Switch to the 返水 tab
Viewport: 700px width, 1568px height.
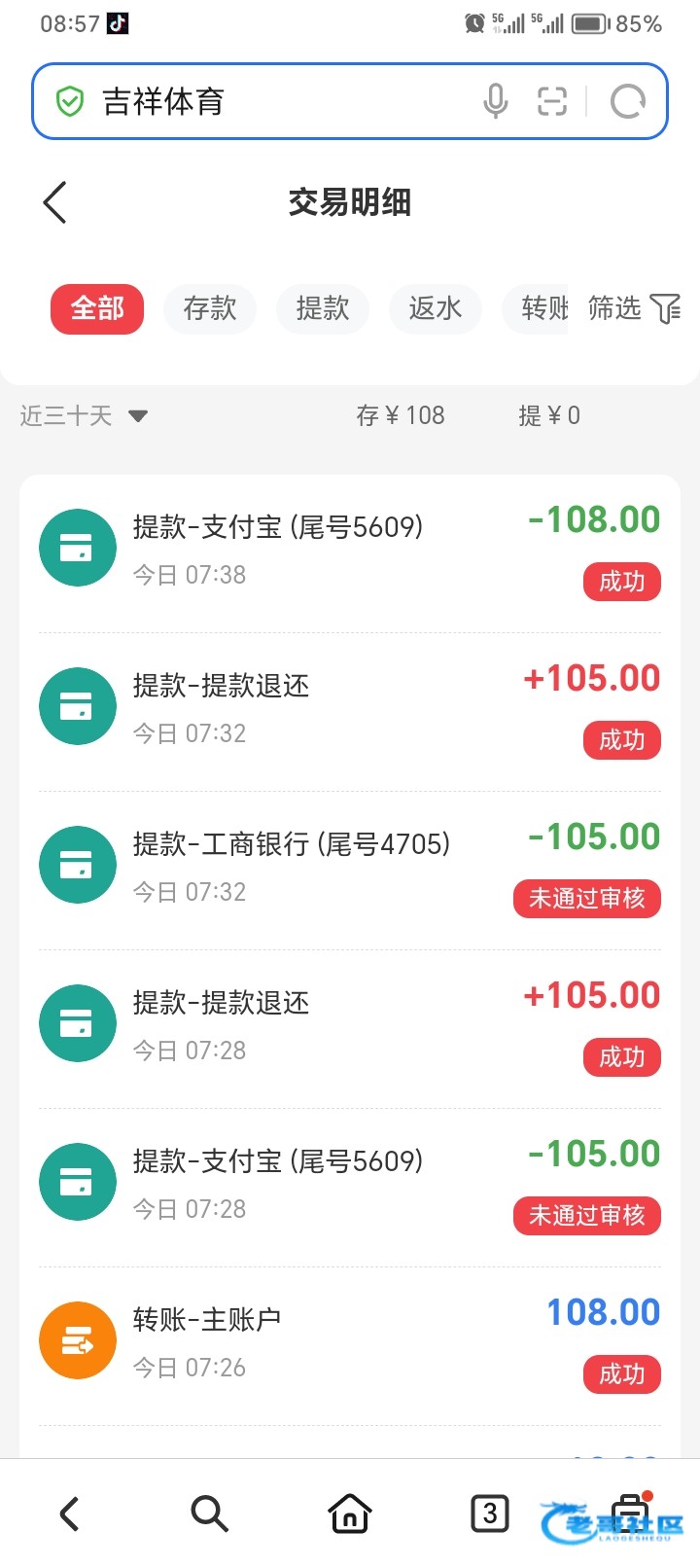435,309
